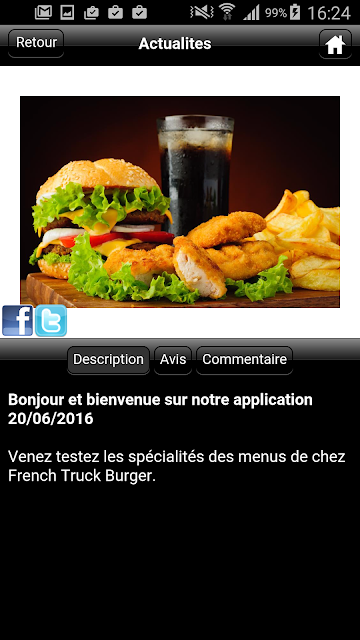
Task: Go to the home screen icon
Action: click(x=335, y=44)
